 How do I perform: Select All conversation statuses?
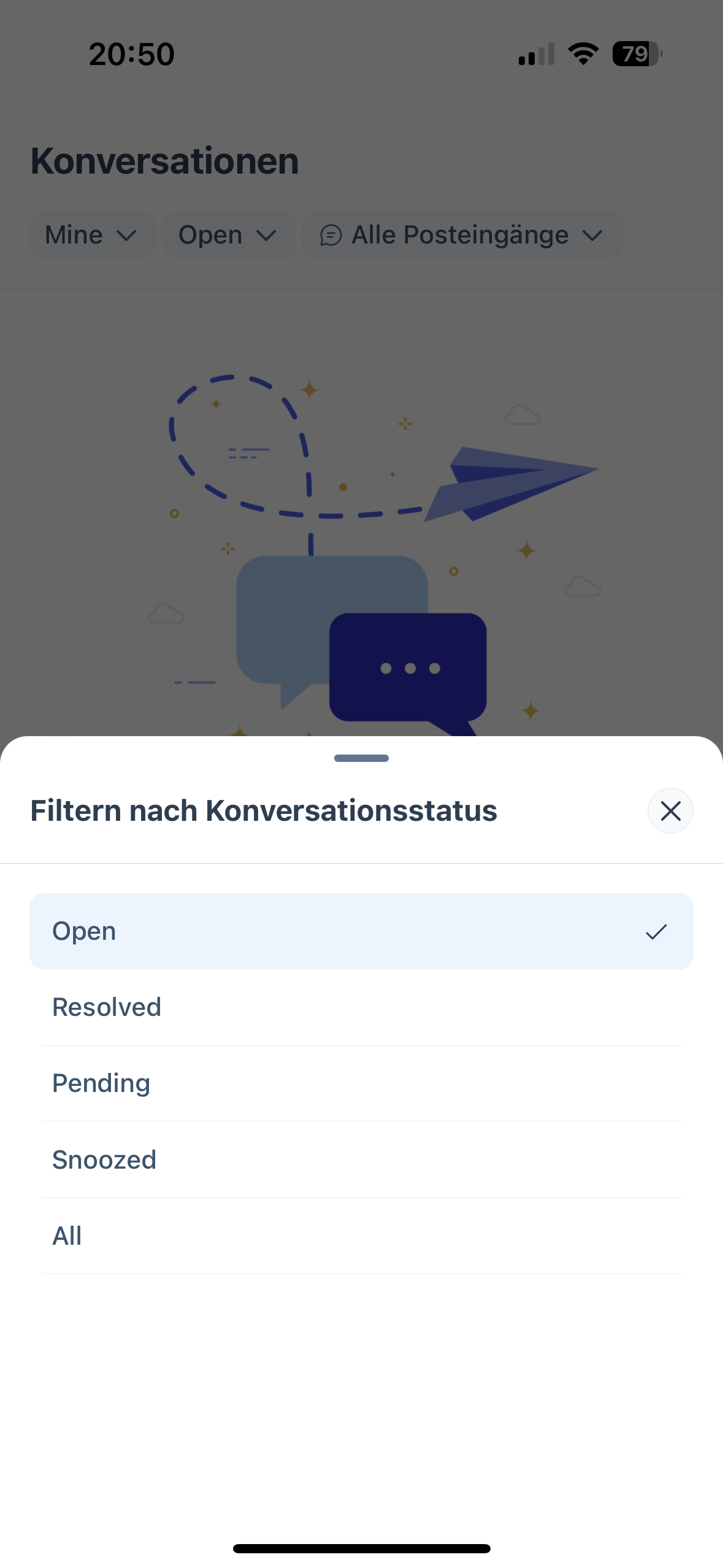pyautogui.click(x=361, y=1236)
